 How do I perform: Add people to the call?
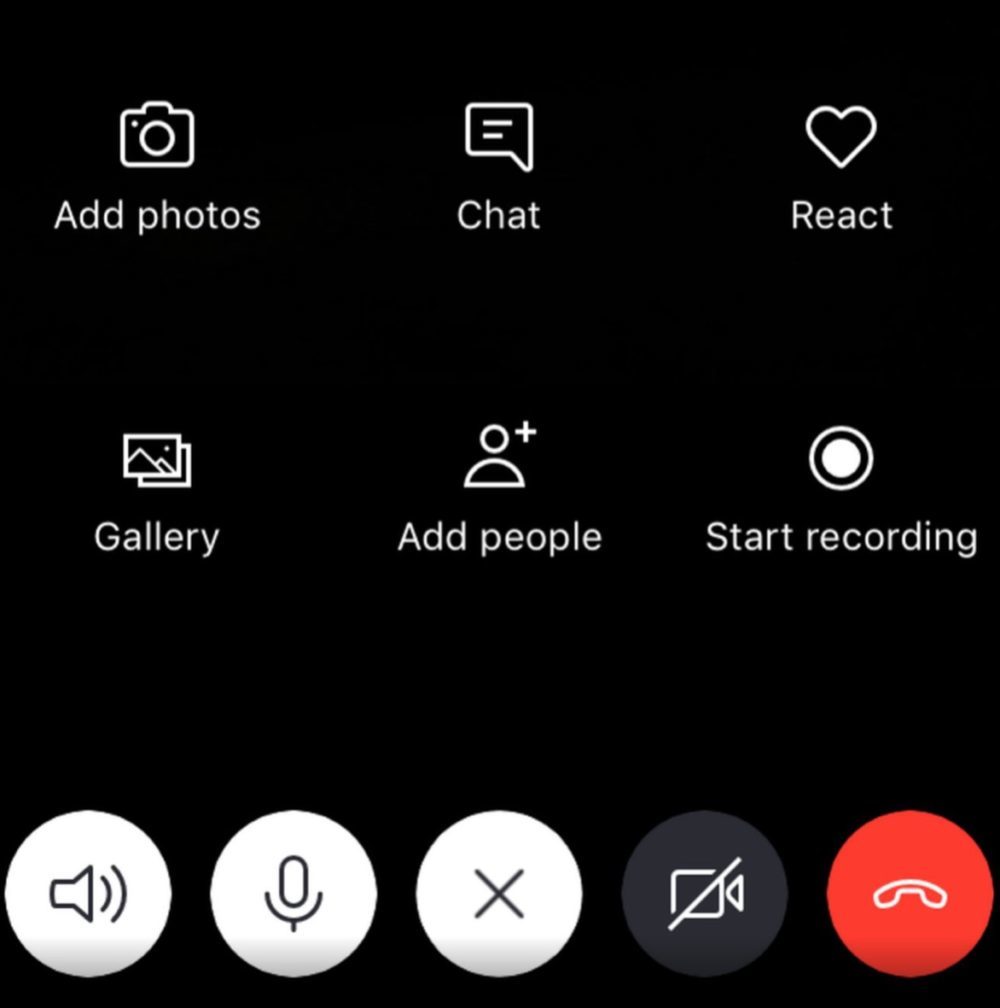(499, 489)
